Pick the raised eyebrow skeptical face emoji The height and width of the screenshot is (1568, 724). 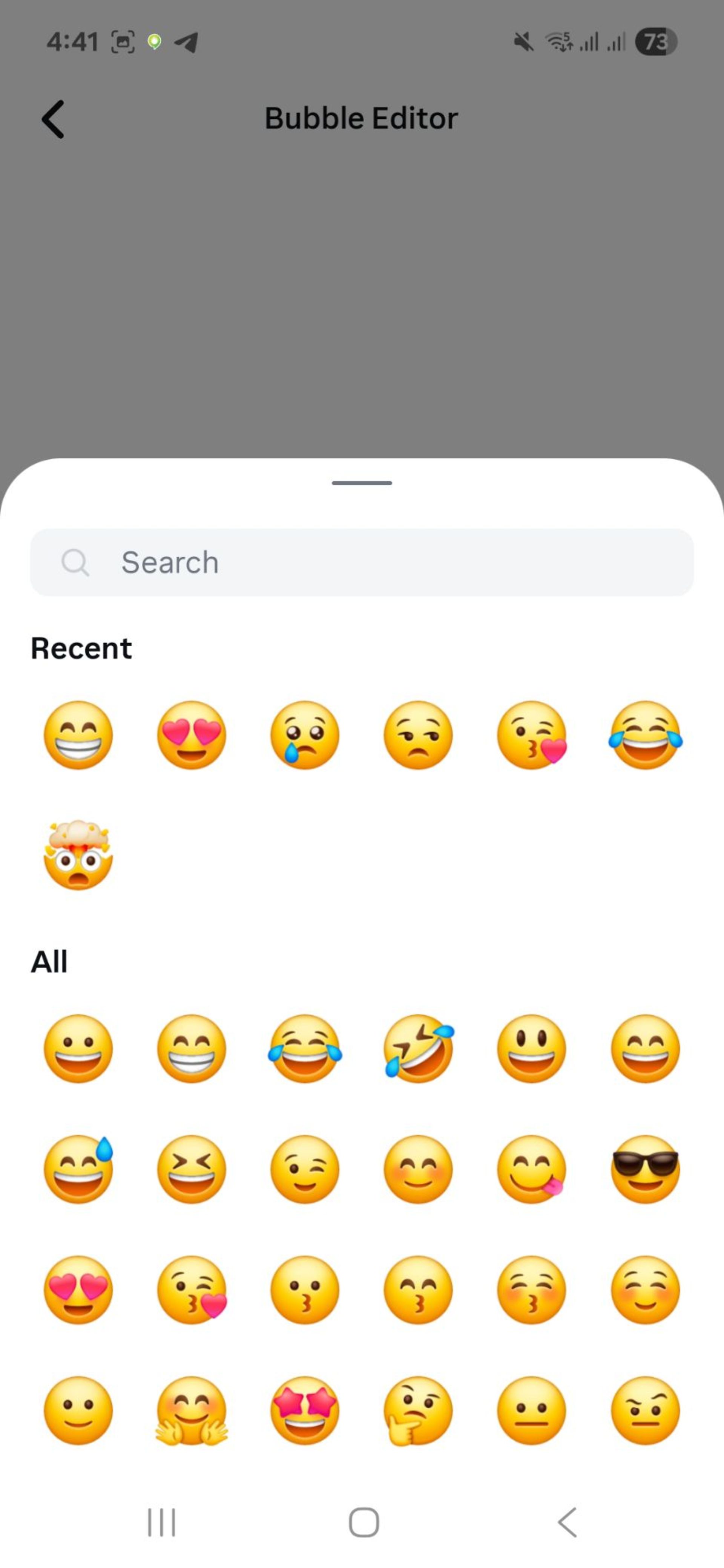click(645, 1410)
